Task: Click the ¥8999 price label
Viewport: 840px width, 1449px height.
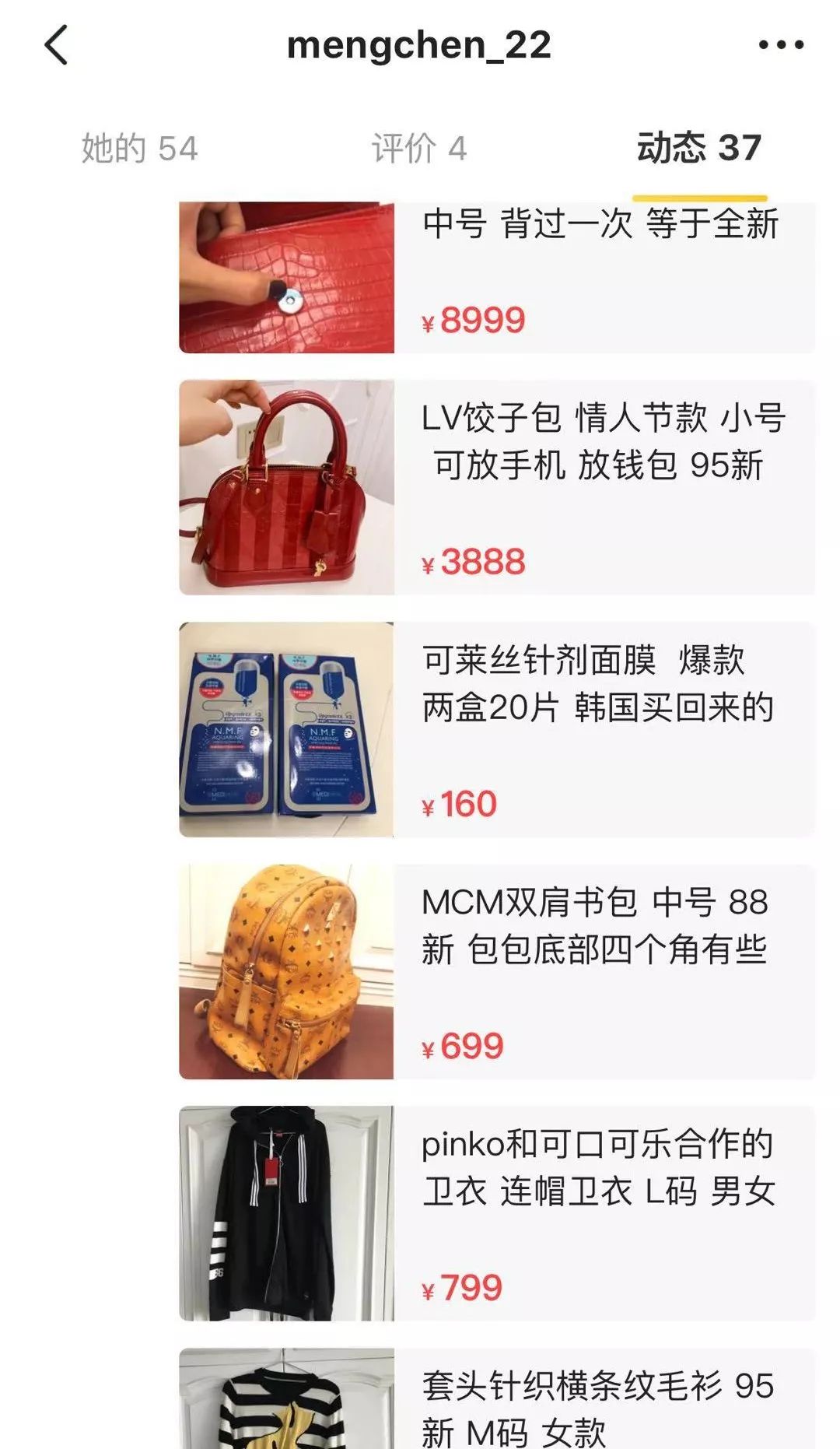Action: click(x=473, y=318)
